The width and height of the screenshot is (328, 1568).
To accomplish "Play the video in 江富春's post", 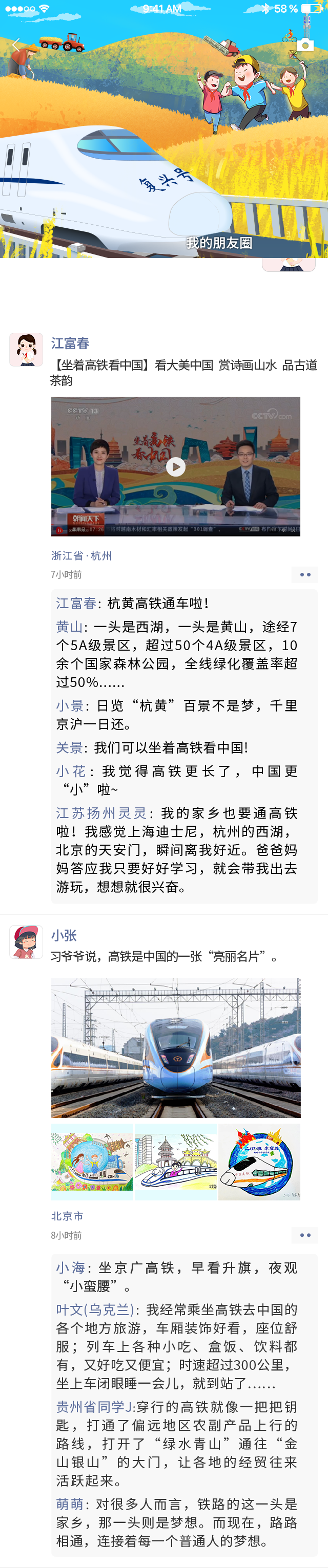I will [x=176, y=467].
